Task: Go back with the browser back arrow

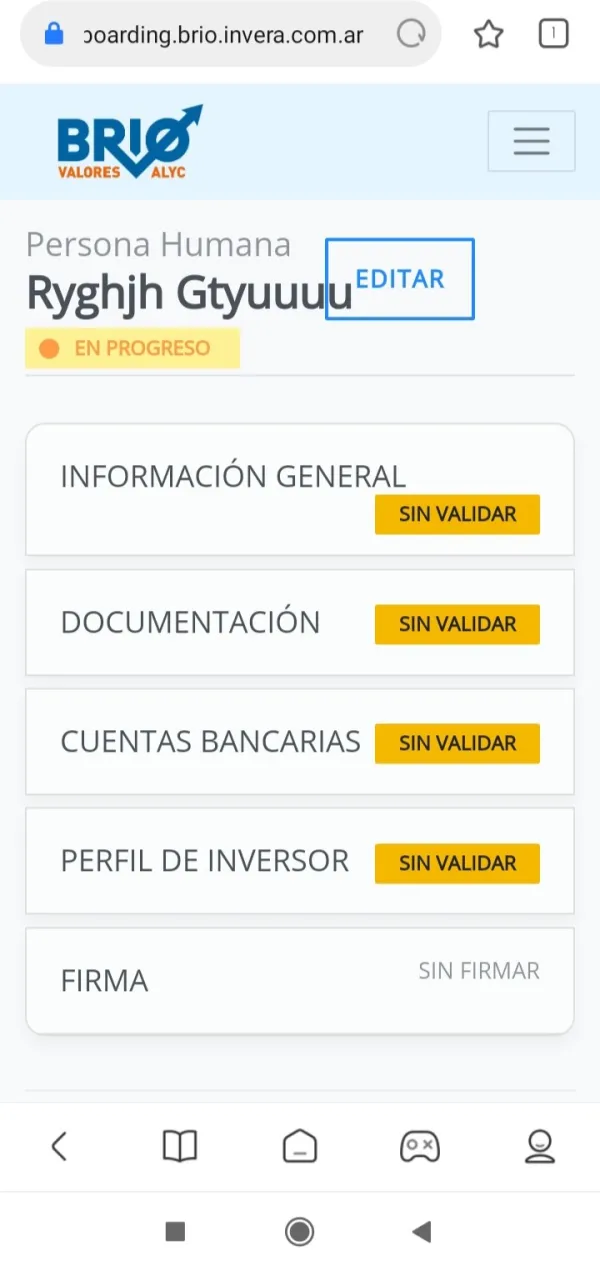Action: (x=59, y=1146)
